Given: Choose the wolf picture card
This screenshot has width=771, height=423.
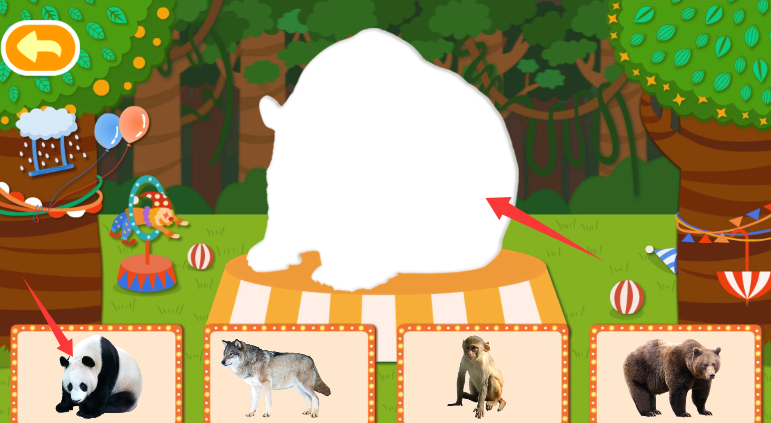Looking at the screenshot, I should tap(289, 376).
